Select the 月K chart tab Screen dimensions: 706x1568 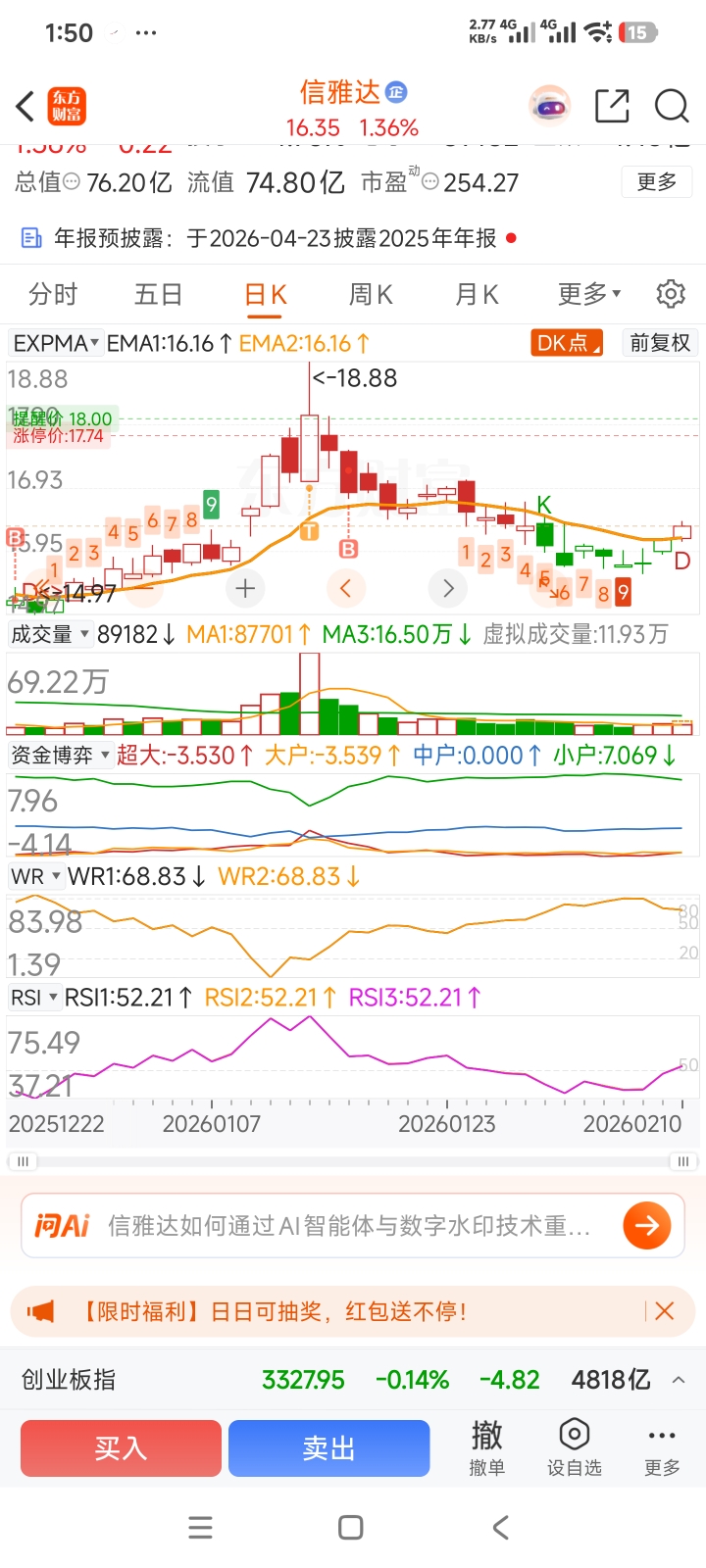[x=477, y=294]
